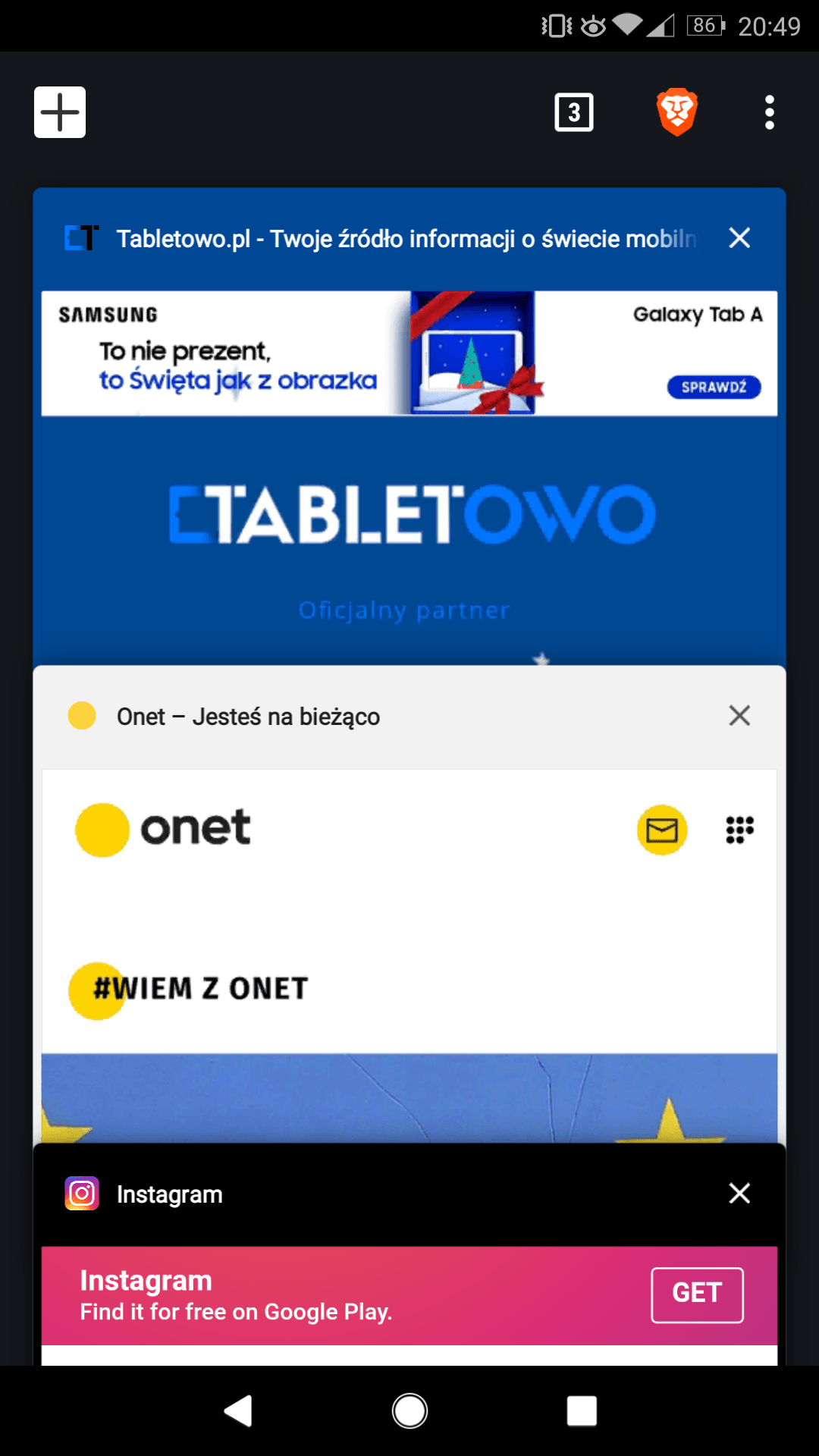
Task: Close the Instagram tab
Action: point(739,1193)
